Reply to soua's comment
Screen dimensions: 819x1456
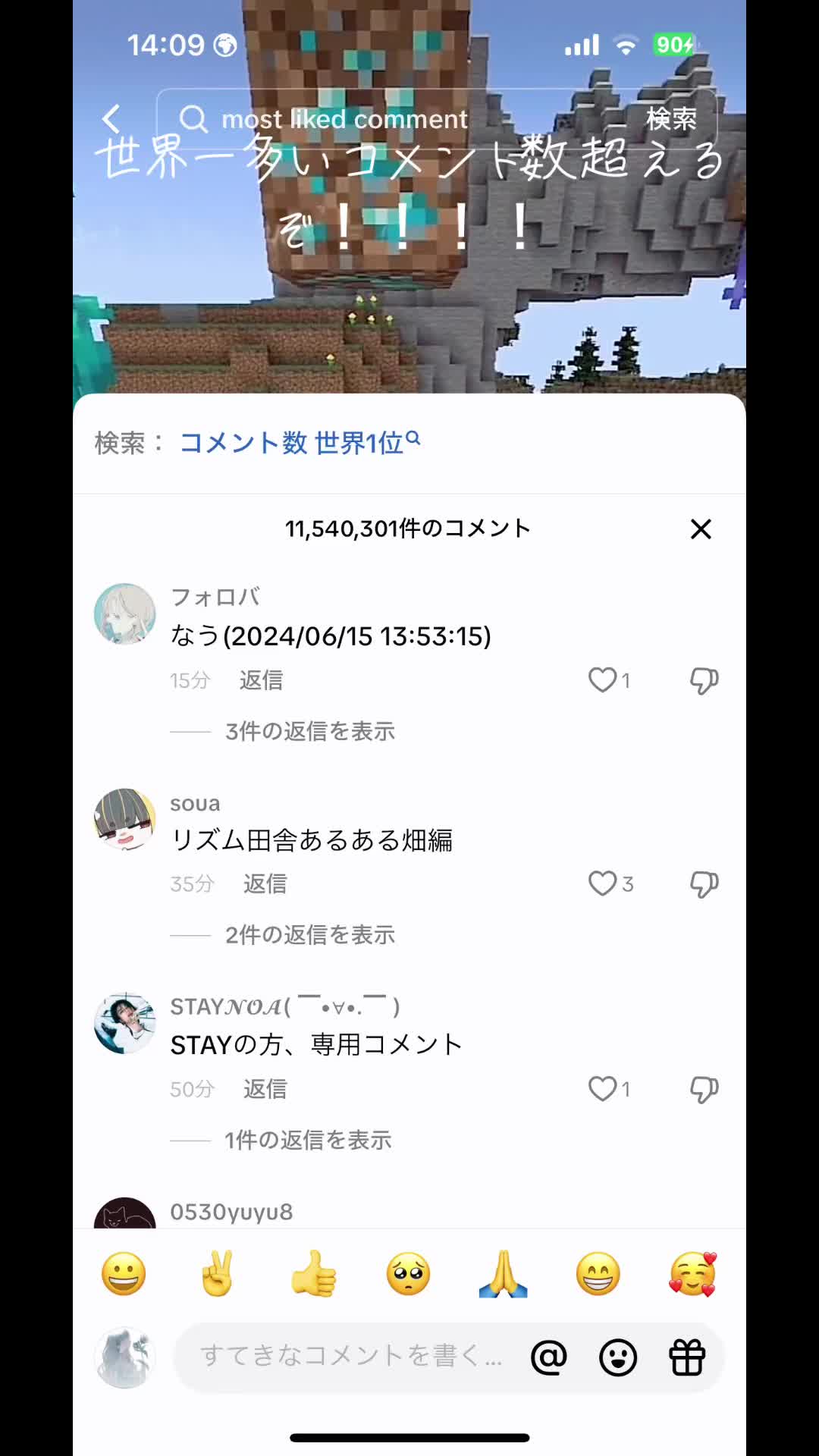(265, 883)
